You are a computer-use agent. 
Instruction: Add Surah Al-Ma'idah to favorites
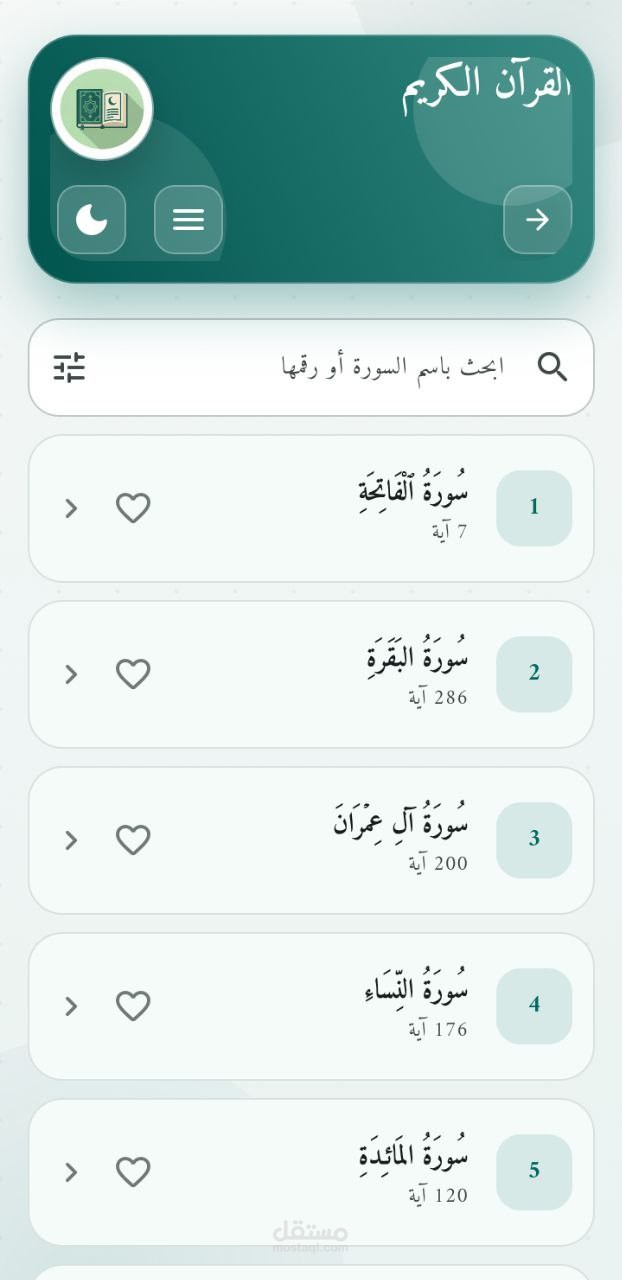(133, 1172)
